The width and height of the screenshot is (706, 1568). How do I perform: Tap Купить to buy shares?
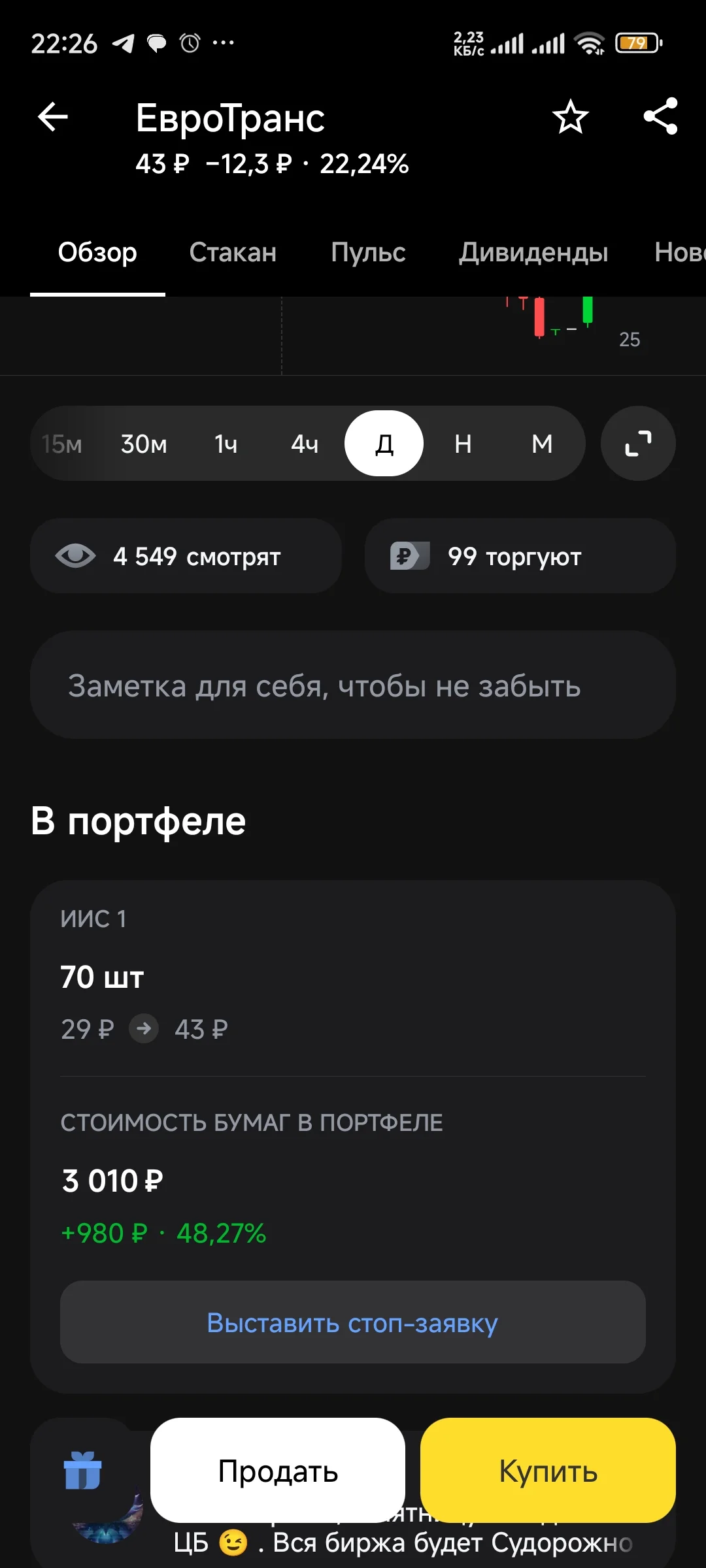pos(548,1471)
